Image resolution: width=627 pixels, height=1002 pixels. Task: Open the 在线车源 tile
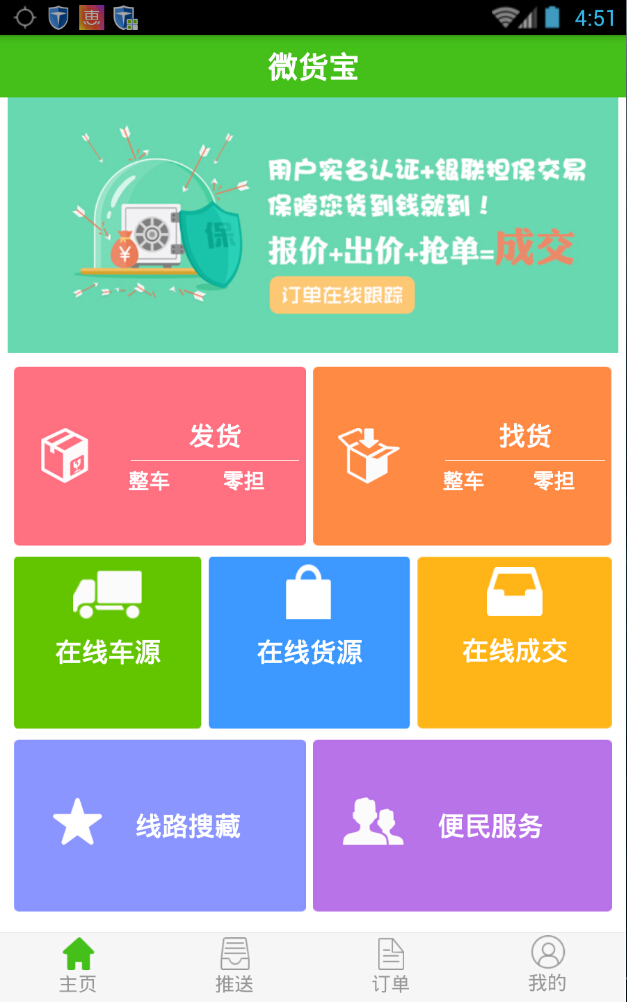[108, 642]
